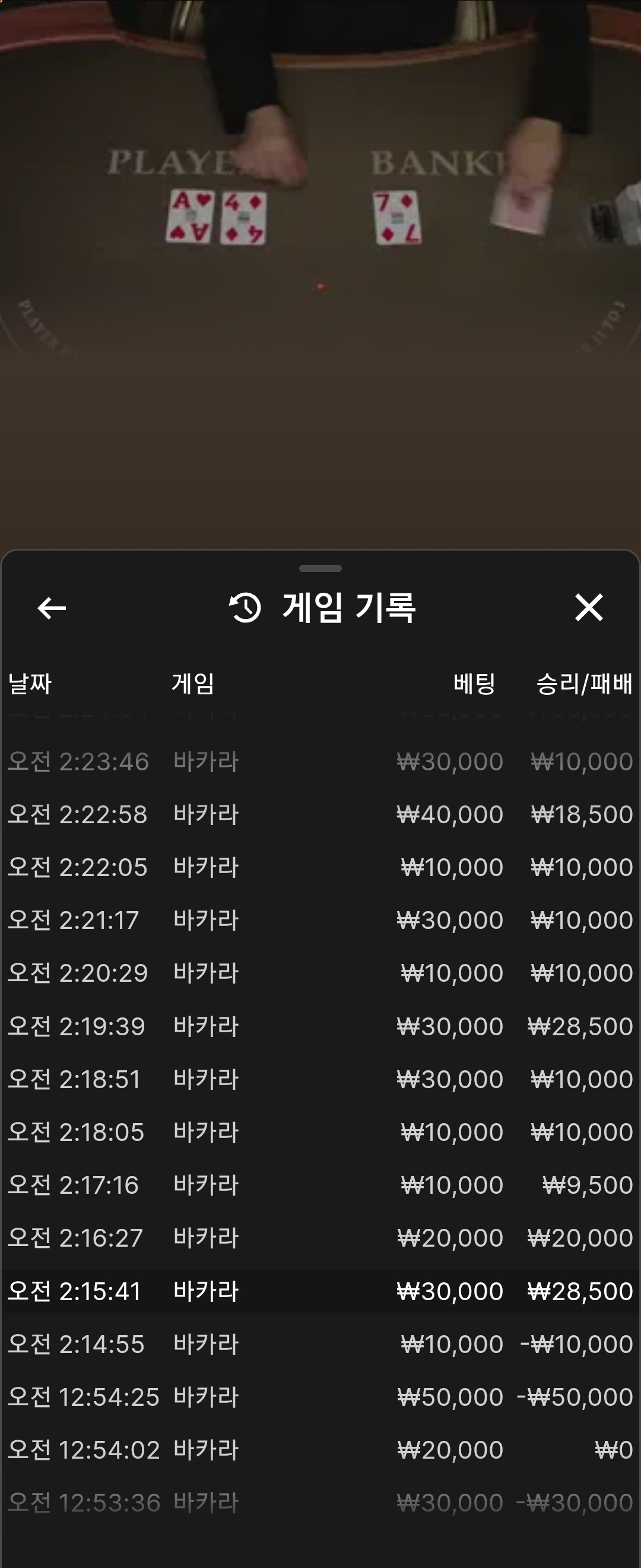Select the 오전 2:18:05 baccarat record

pos(320,1132)
